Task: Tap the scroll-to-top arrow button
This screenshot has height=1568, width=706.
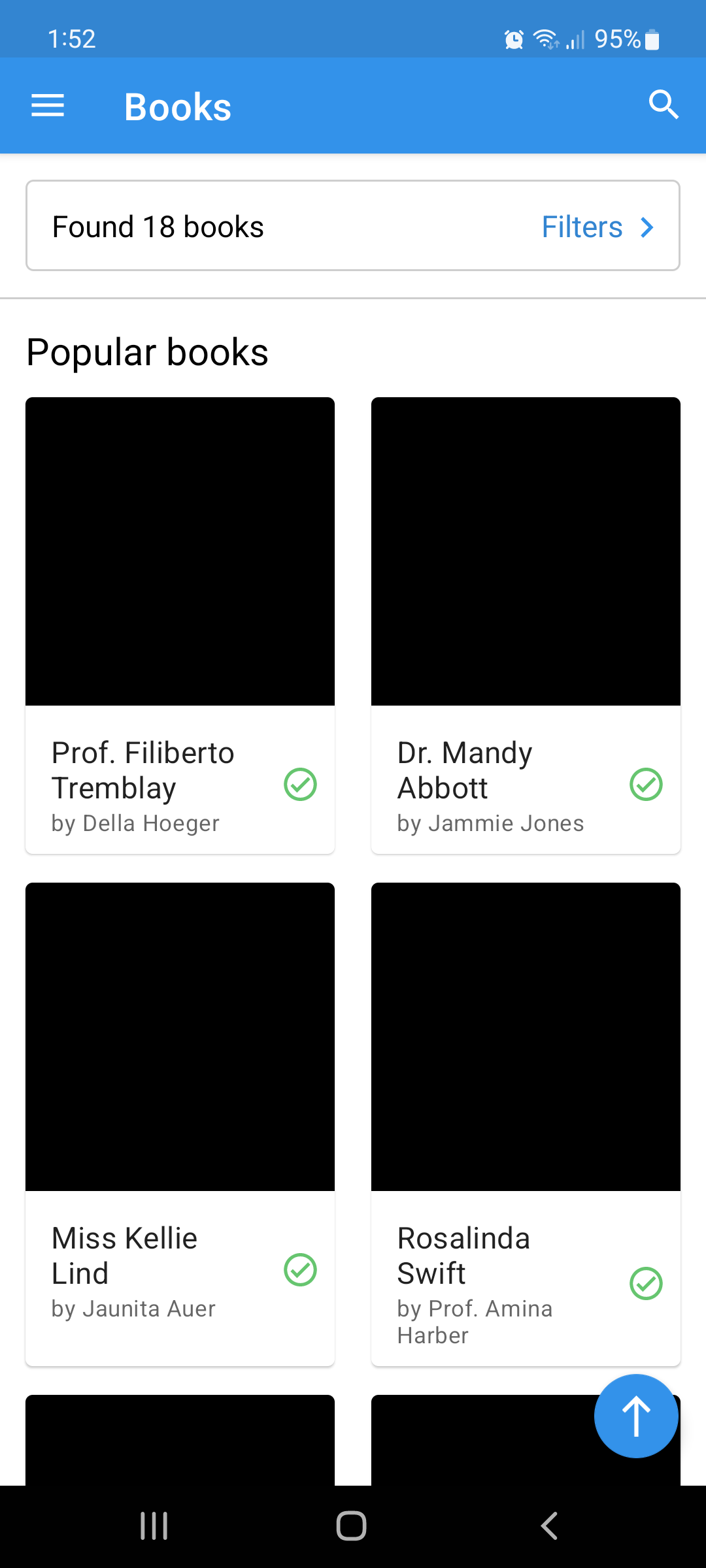Action: coord(636,1416)
